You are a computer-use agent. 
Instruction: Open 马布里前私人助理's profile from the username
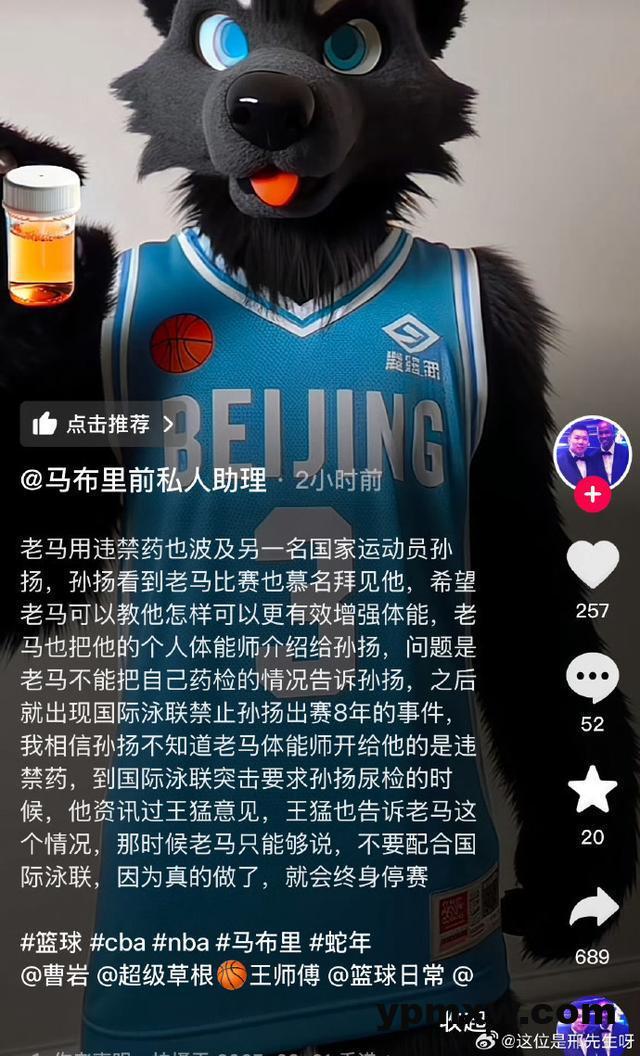point(143,480)
